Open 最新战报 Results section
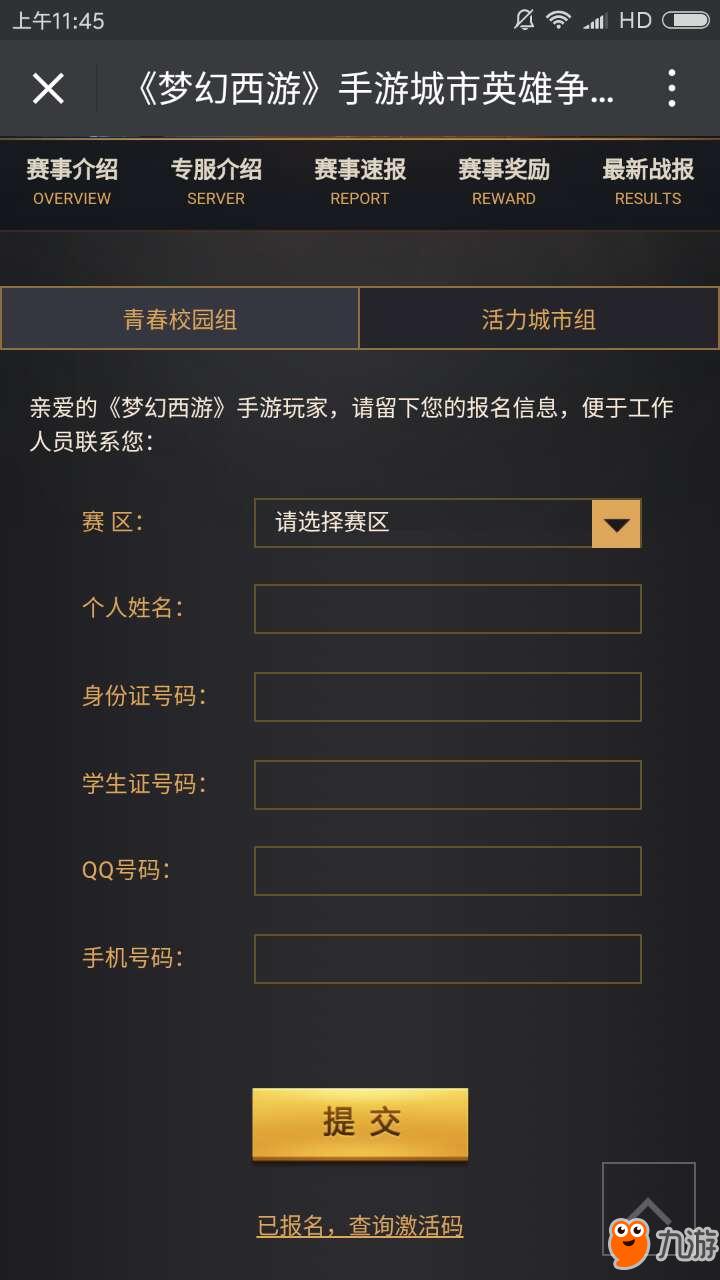Image resolution: width=720 pixels, height=1280 pixels. [648, 181]
